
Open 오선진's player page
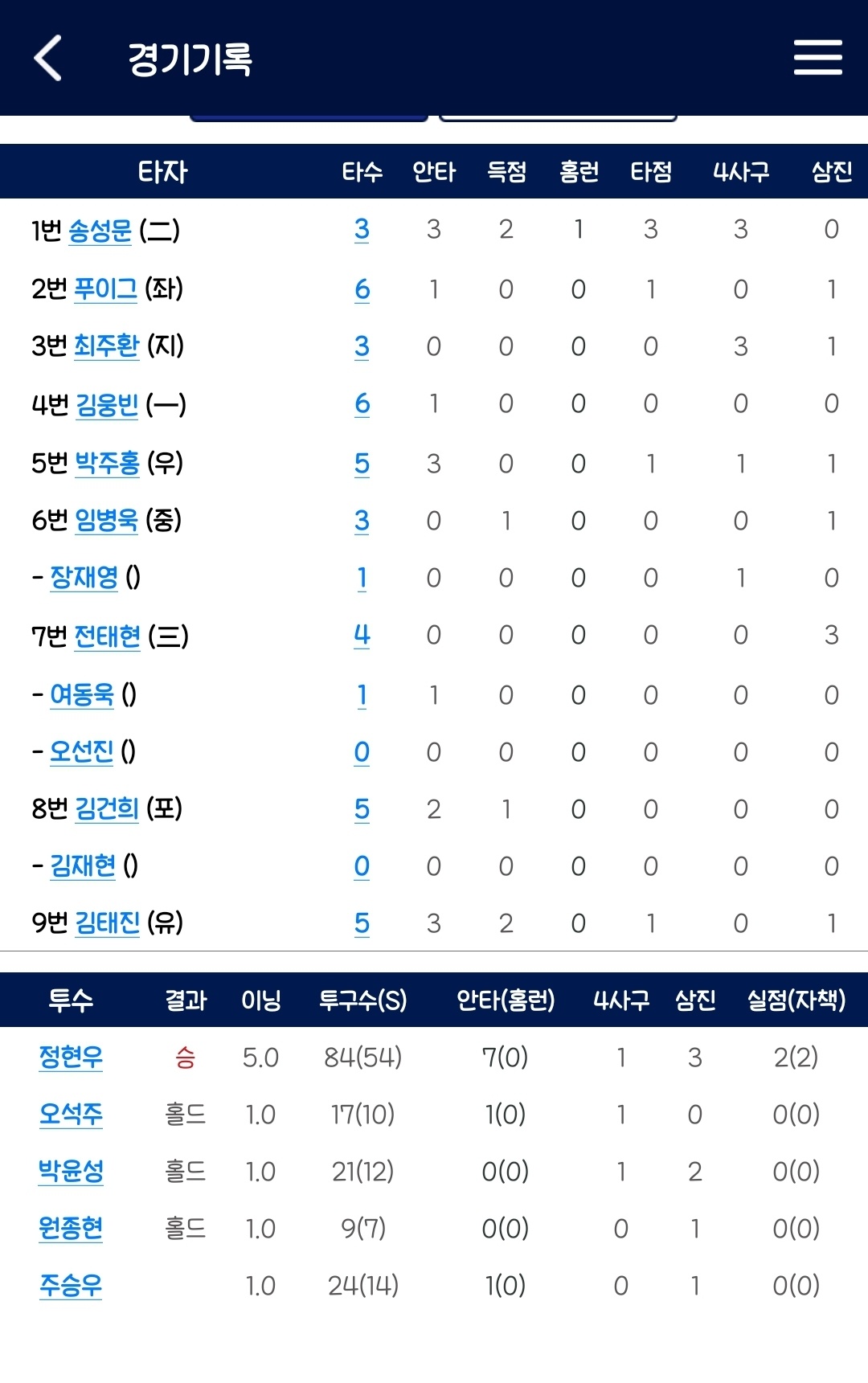click(82, 751)
